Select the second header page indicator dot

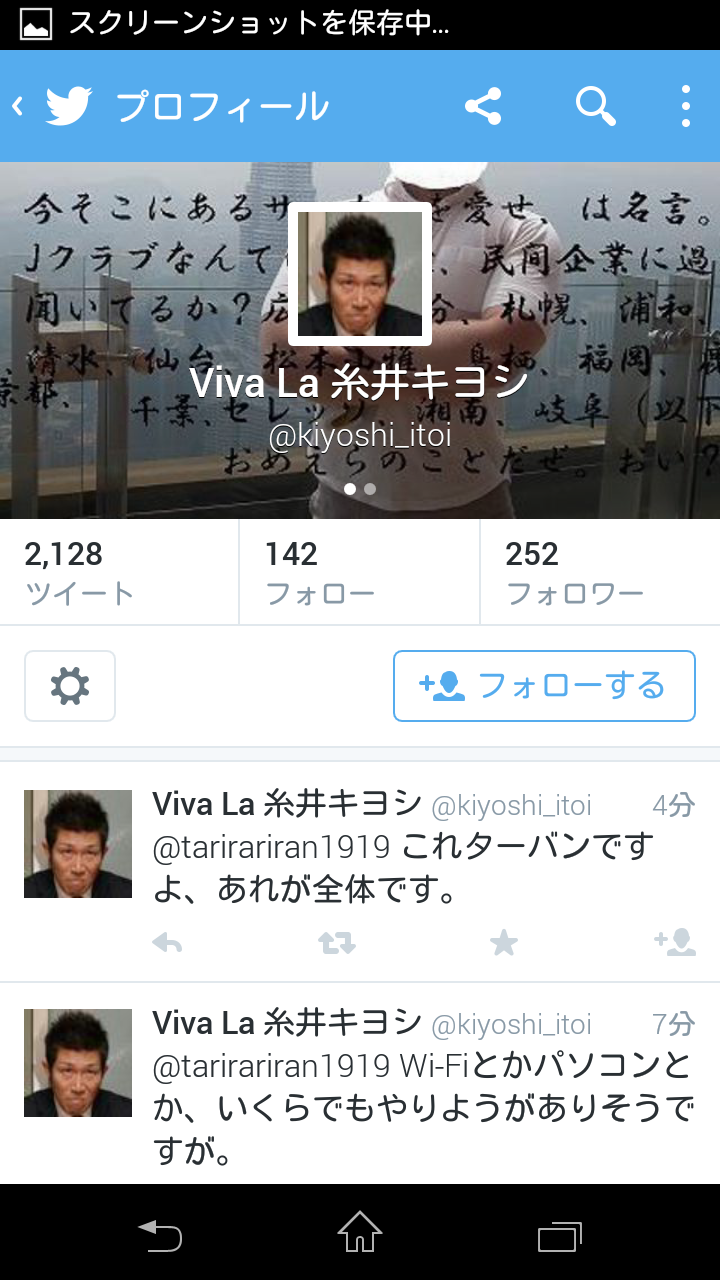pyautogui.click(x=370, y=489)
